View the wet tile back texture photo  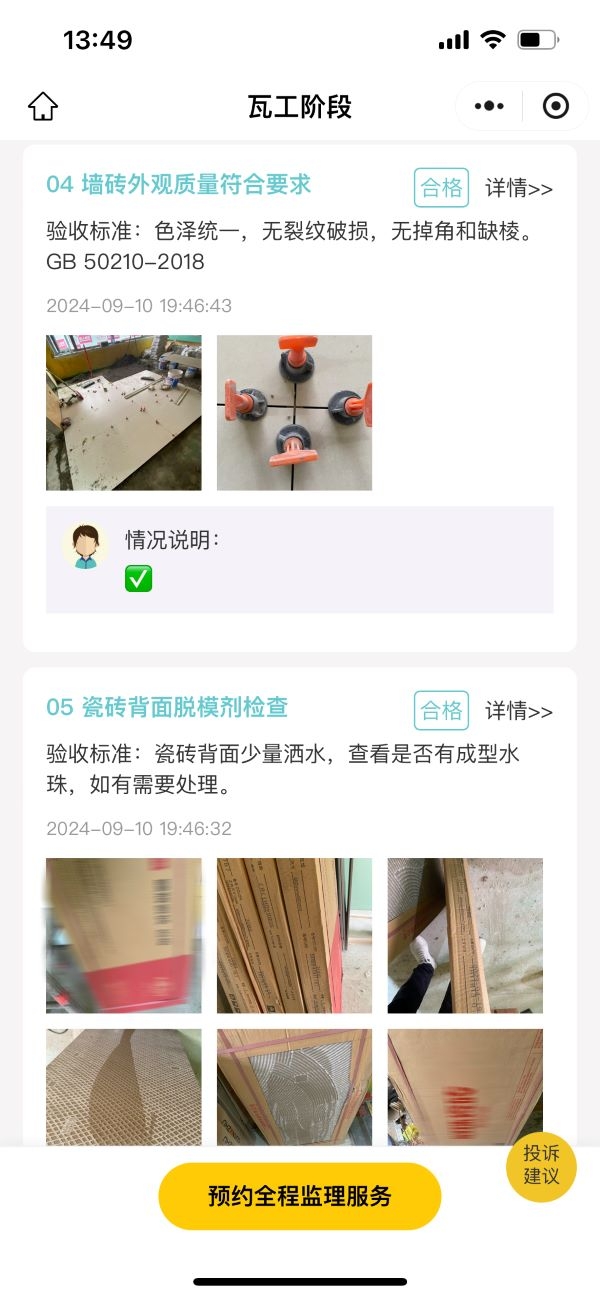(124, 1088)
